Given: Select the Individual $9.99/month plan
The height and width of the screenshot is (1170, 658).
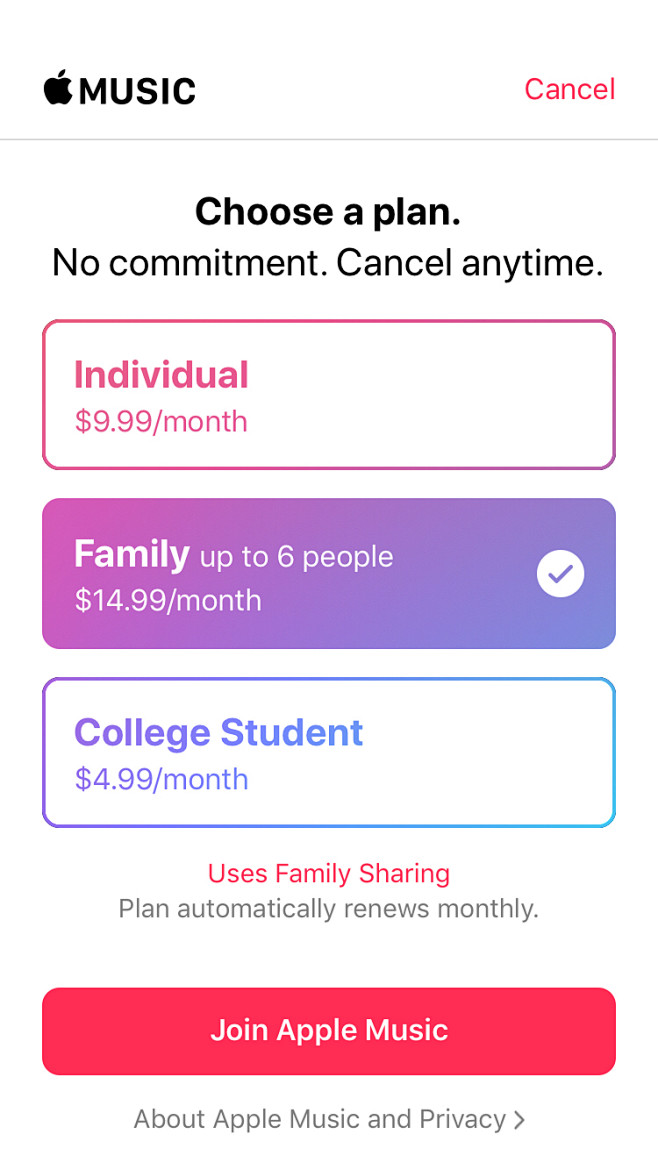Looking at the screenshot, I should point(328,395).
